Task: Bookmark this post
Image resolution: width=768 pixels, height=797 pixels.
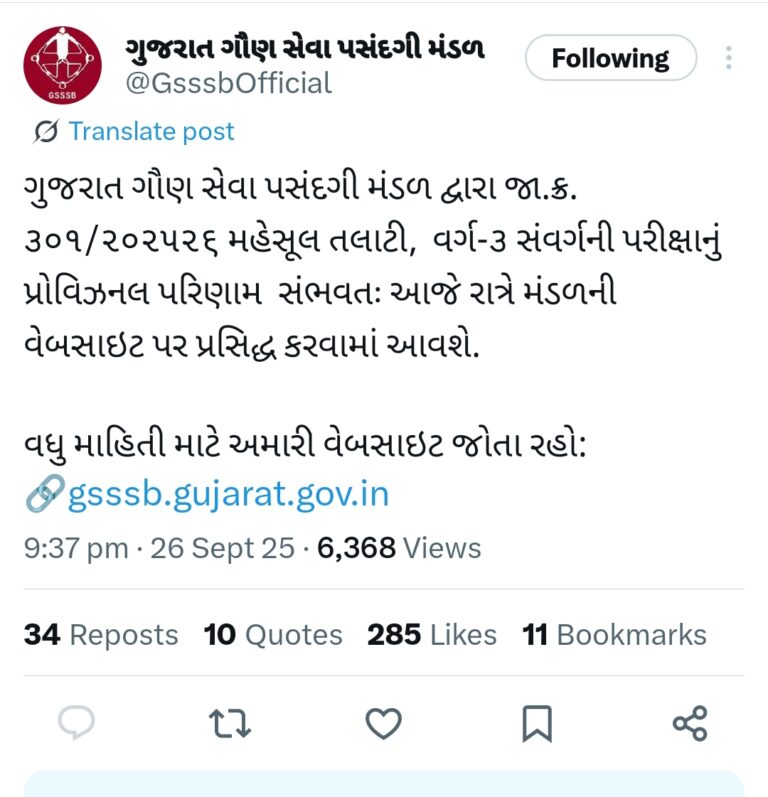Action: pyautogui.click(x=537, y=722)
